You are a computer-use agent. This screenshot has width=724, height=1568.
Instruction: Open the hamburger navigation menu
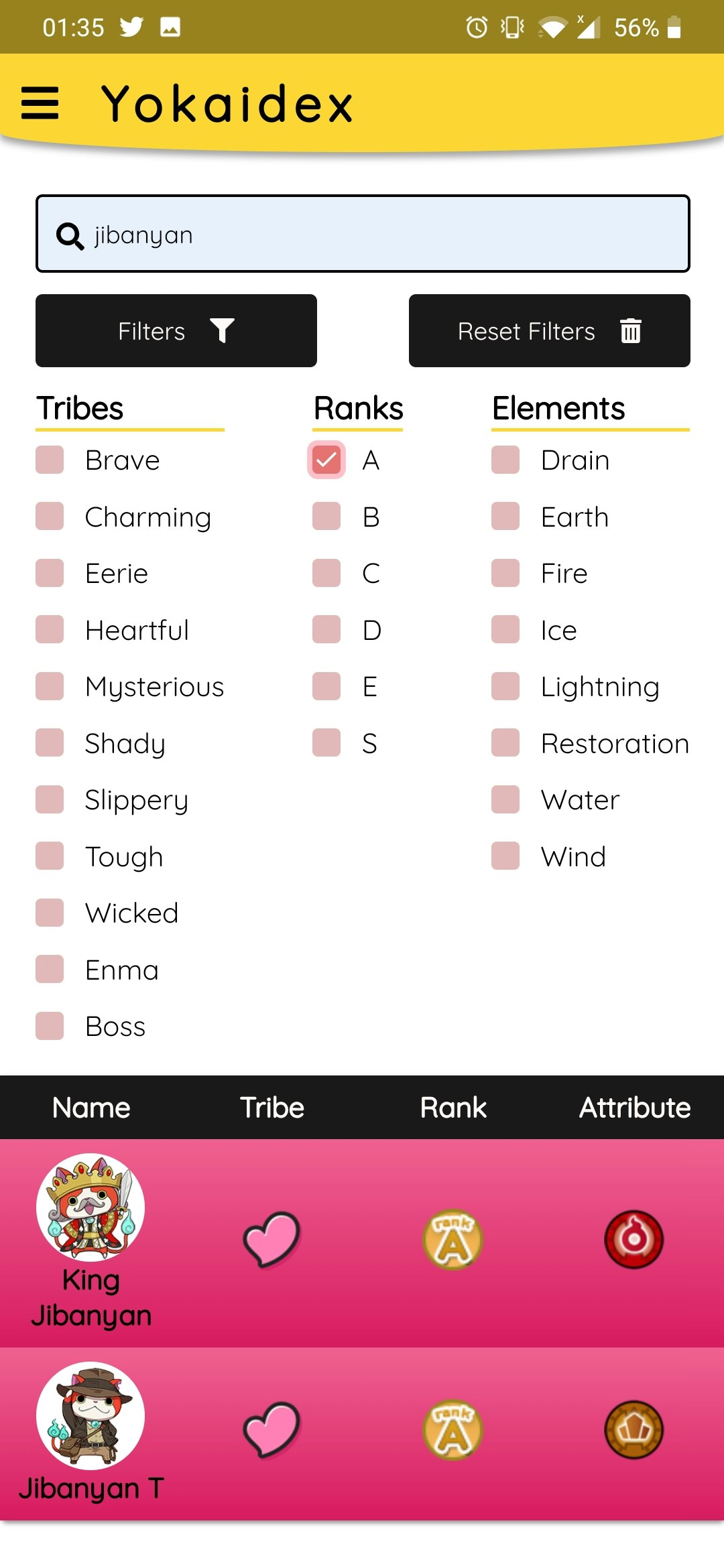click(x=40, y=103)
